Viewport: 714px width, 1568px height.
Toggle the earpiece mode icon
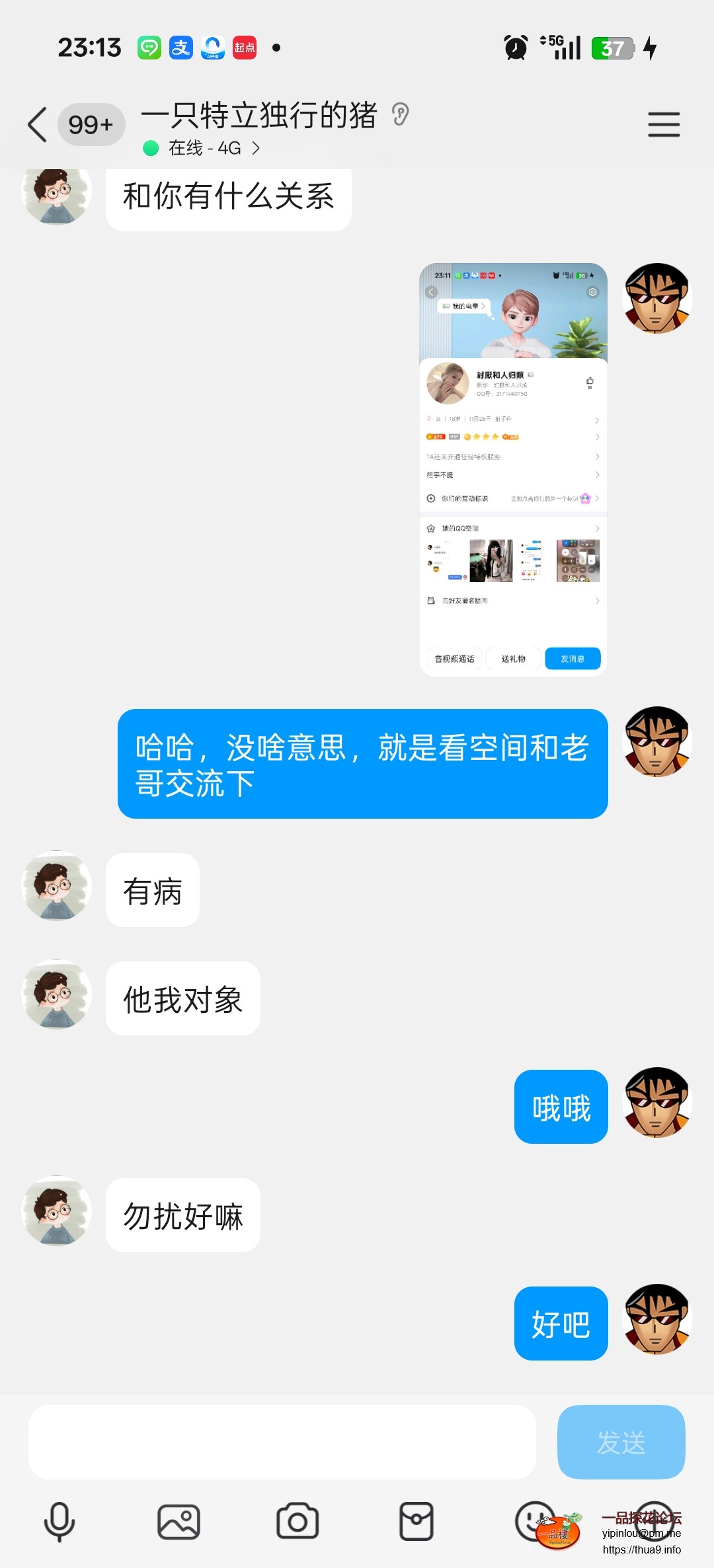(x=400, y=115)
